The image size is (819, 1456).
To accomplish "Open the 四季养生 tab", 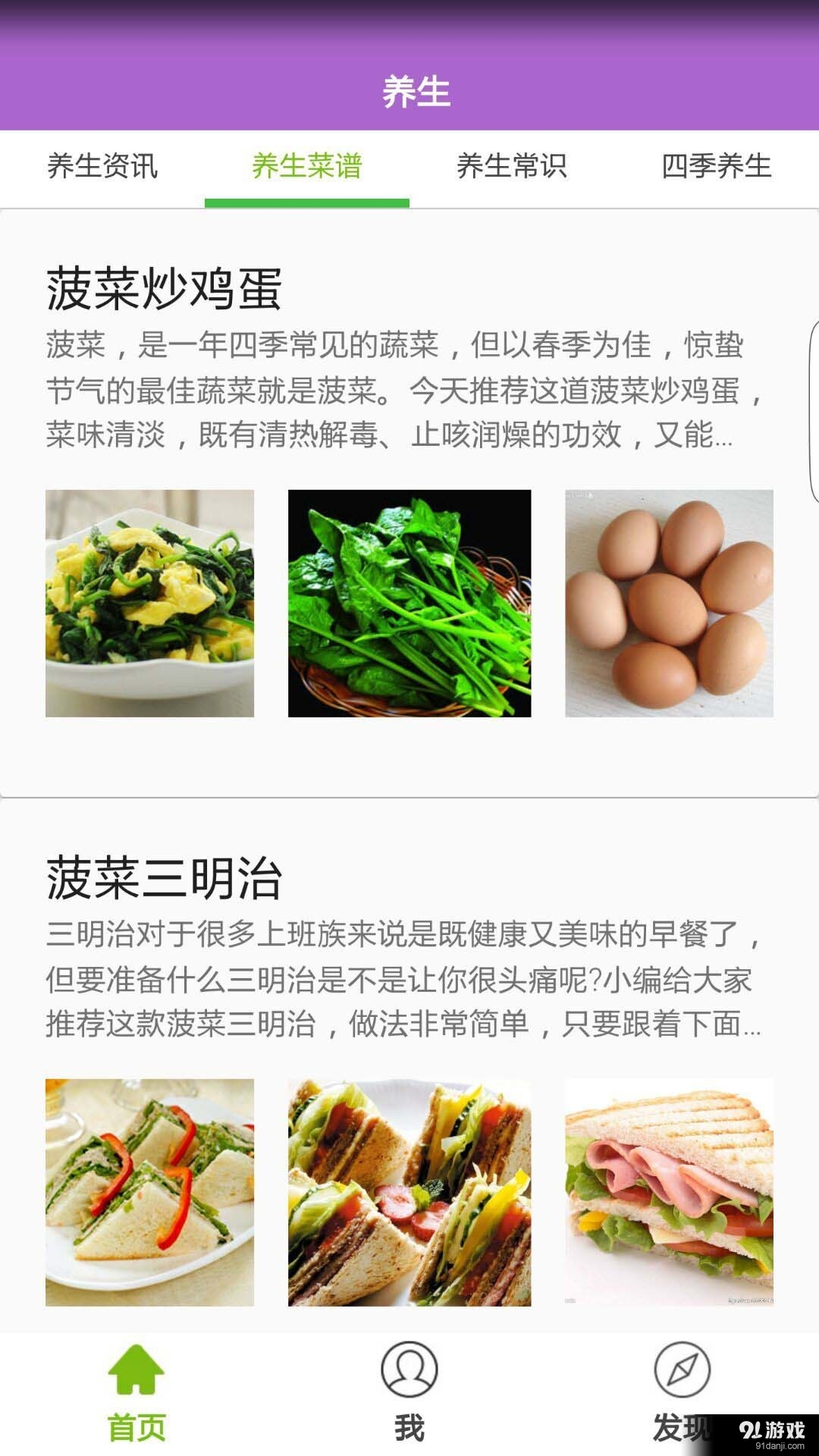I will tap(717, 168).
